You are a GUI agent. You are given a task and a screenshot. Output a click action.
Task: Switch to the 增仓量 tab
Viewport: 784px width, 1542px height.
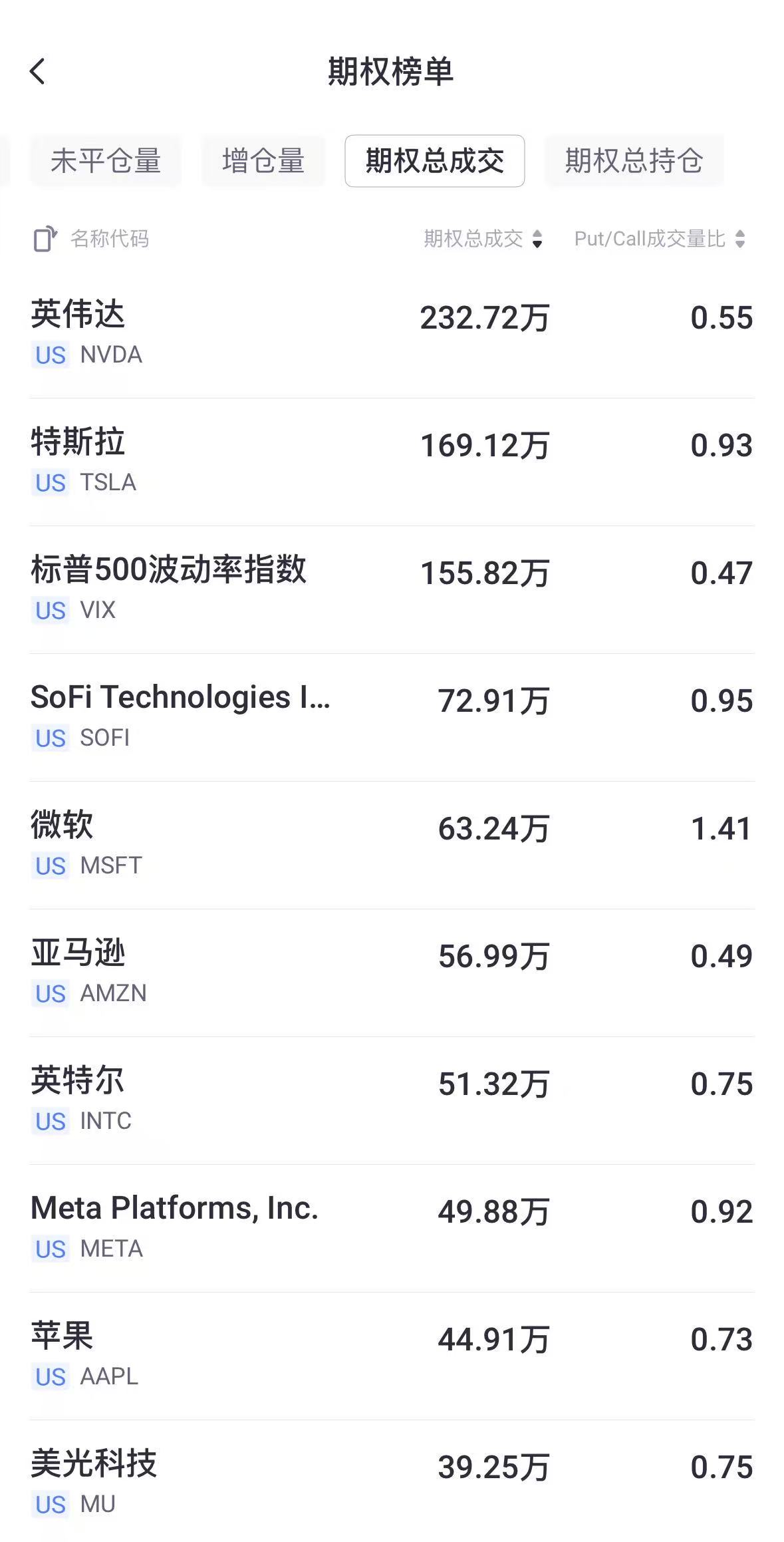click(263, 161)
